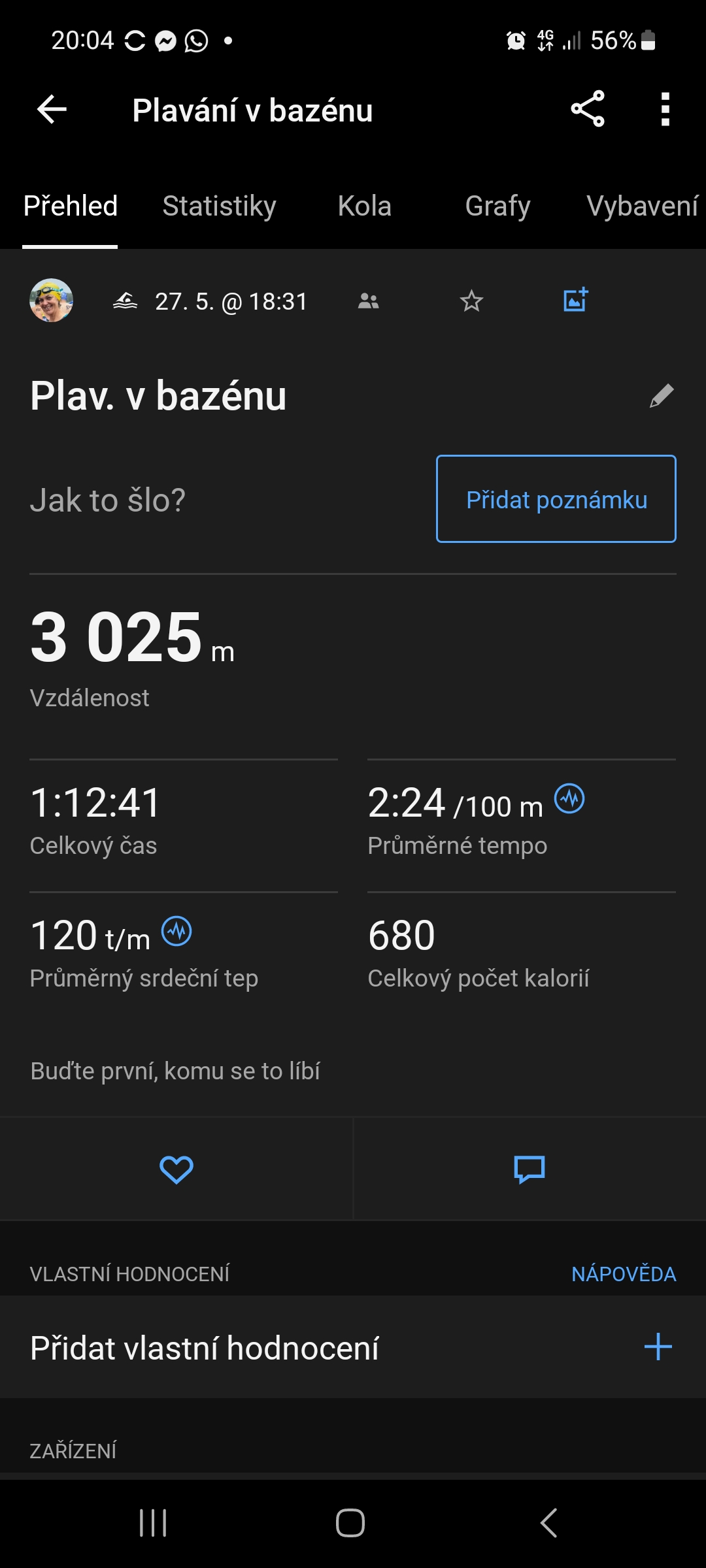Switch to the Grafy tab
706x1568 pixels.
coord(497,206)
